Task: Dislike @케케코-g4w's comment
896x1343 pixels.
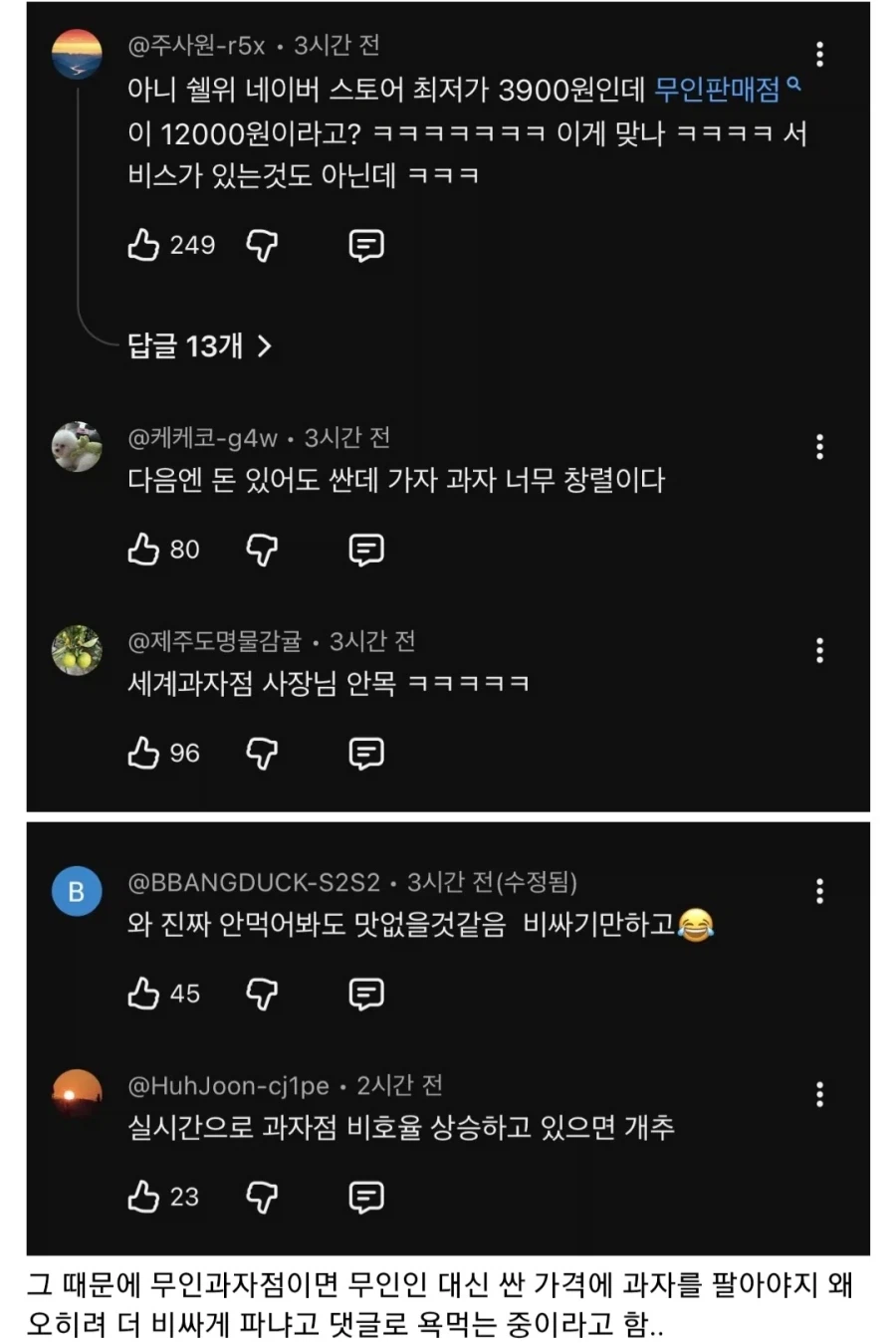Action: tap(262, 550)
